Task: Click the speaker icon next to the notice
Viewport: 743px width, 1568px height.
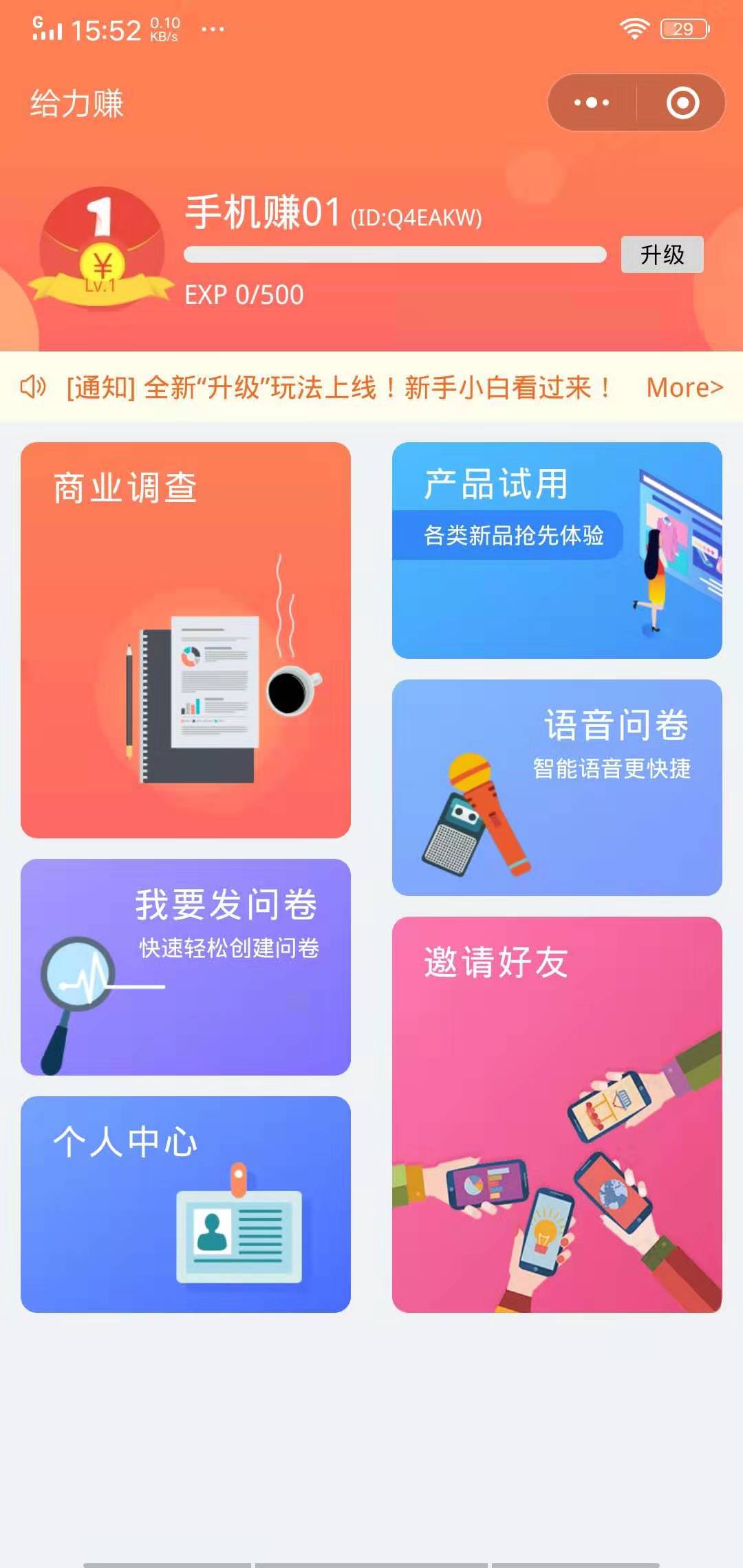Action: 34,387
